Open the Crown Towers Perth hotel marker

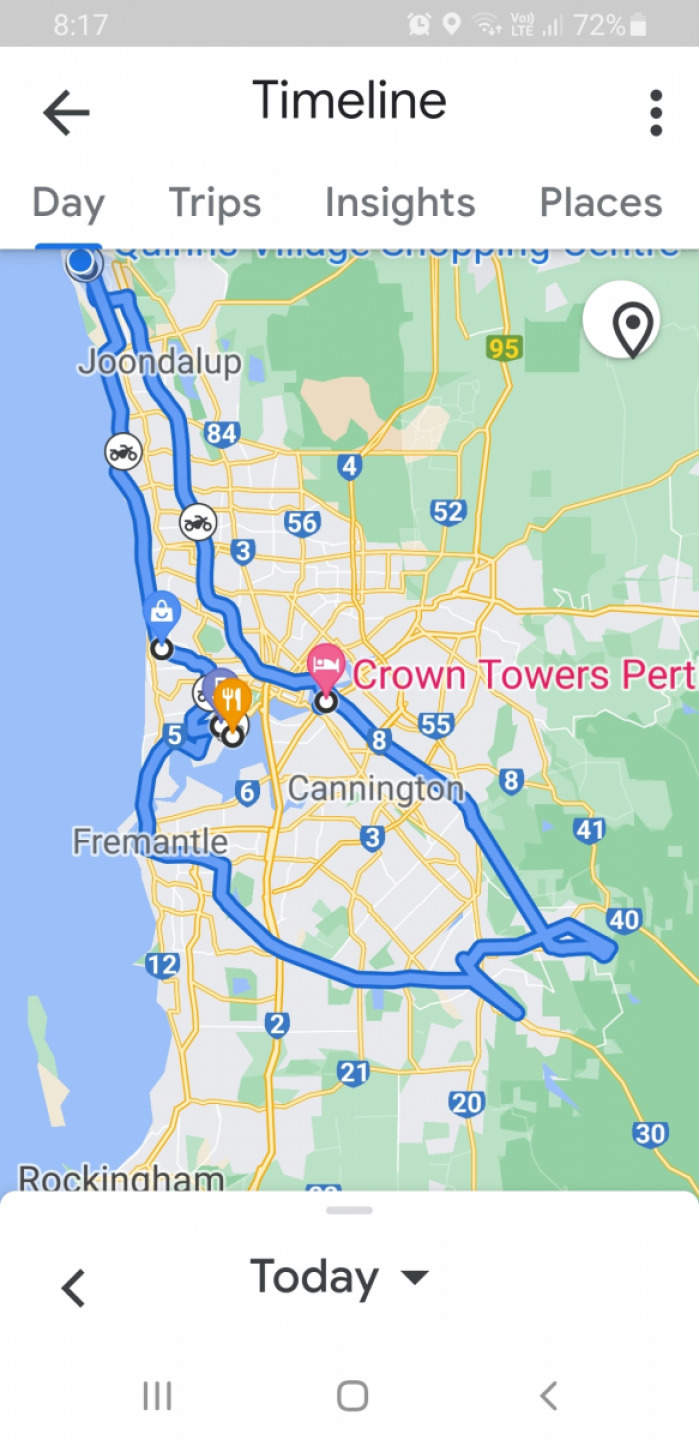click(x=326, y=667)
